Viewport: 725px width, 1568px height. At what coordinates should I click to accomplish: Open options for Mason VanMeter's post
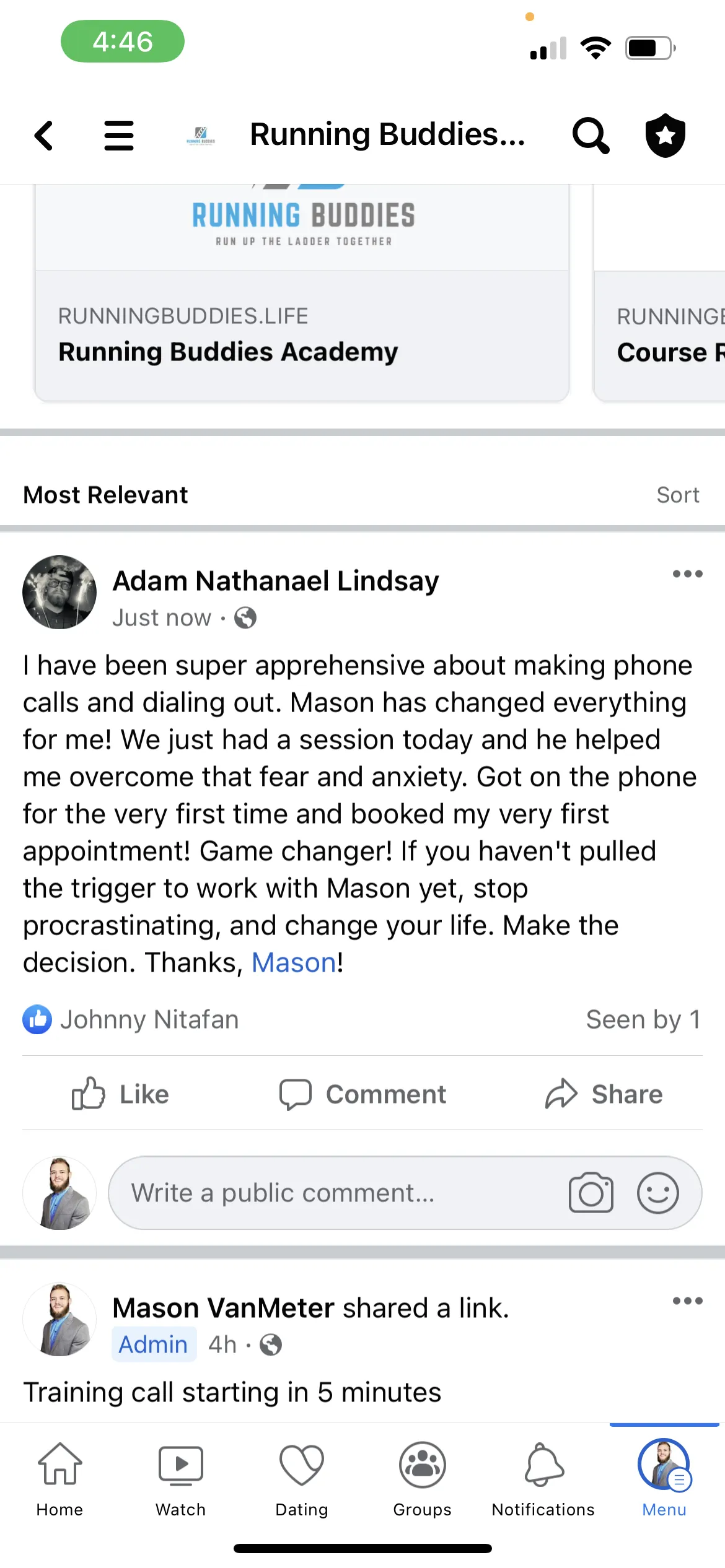point(687,1301)
